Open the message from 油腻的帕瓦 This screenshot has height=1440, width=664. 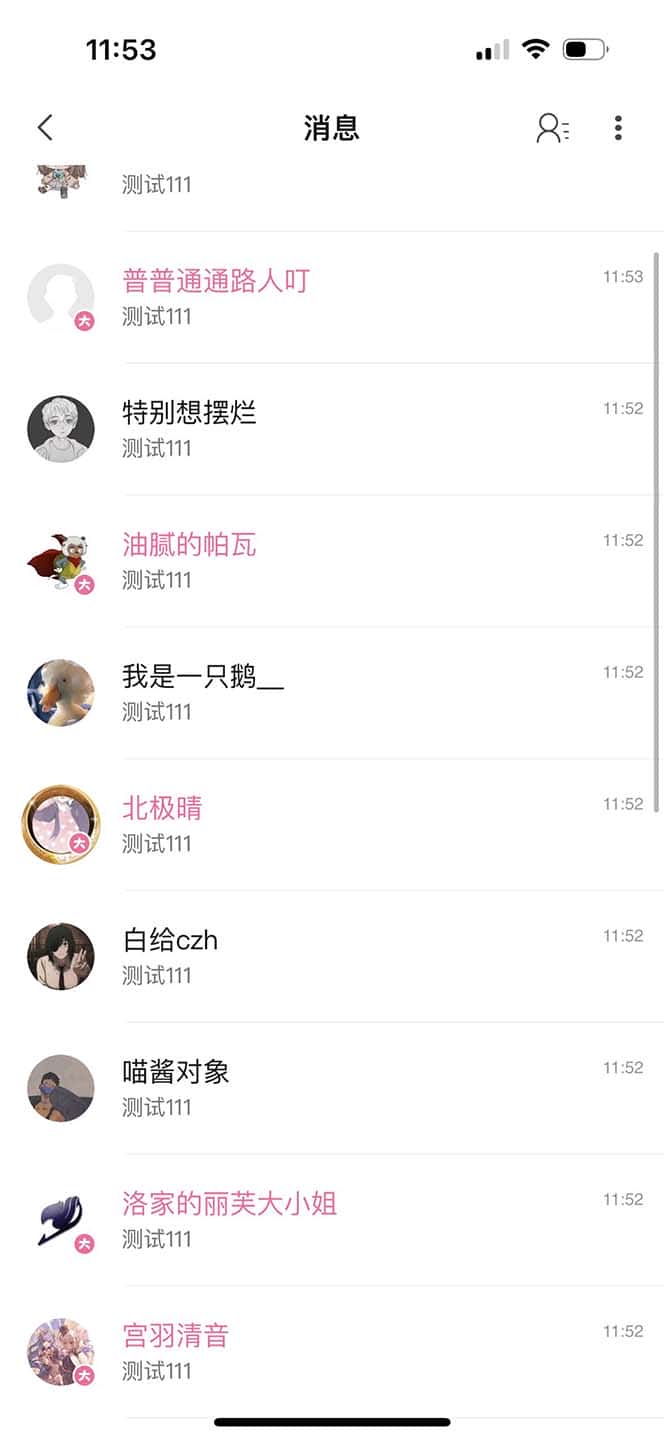click(x=332, y=561)
